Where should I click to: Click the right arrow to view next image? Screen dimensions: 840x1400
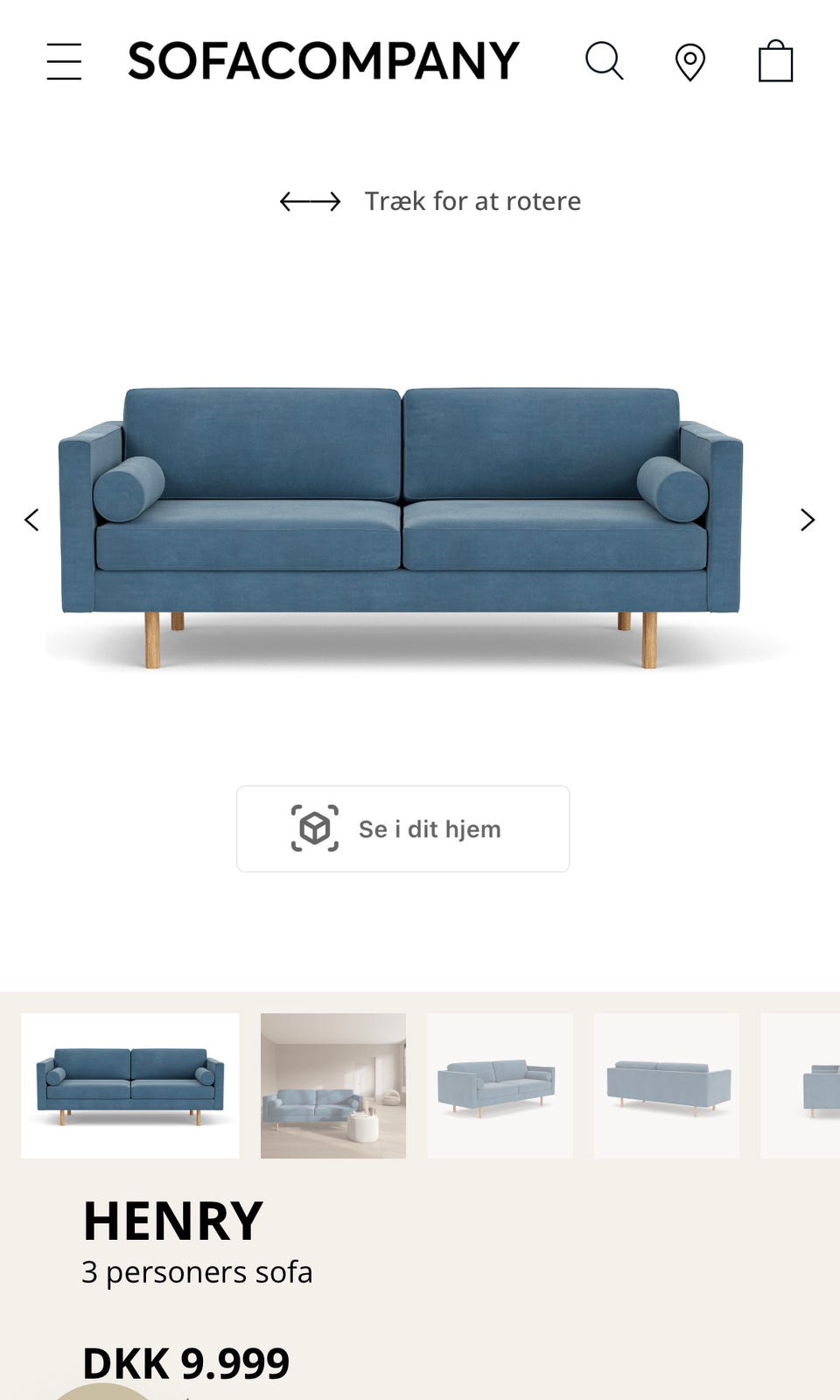(x=808, y=520)
